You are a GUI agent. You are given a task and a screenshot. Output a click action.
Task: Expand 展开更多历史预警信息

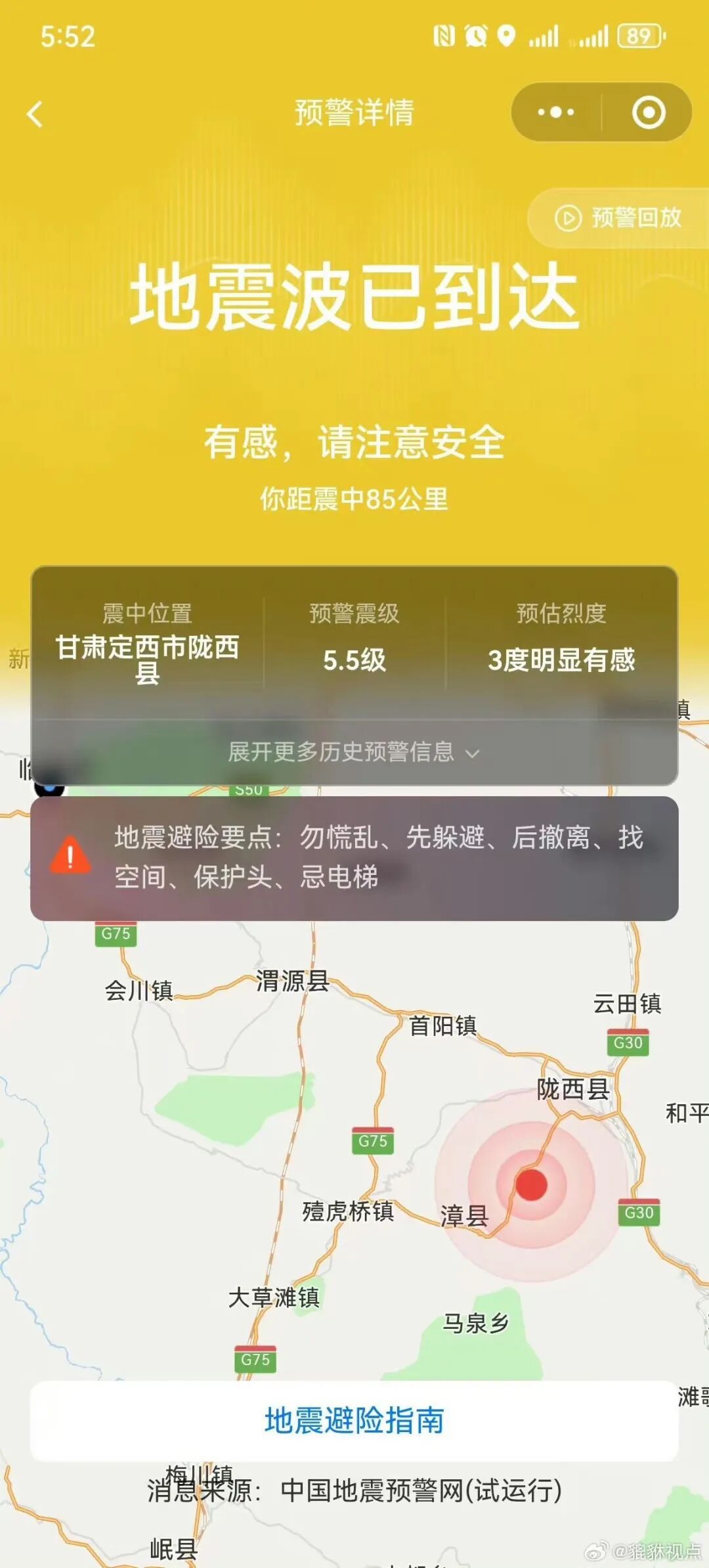click(354, 755)
